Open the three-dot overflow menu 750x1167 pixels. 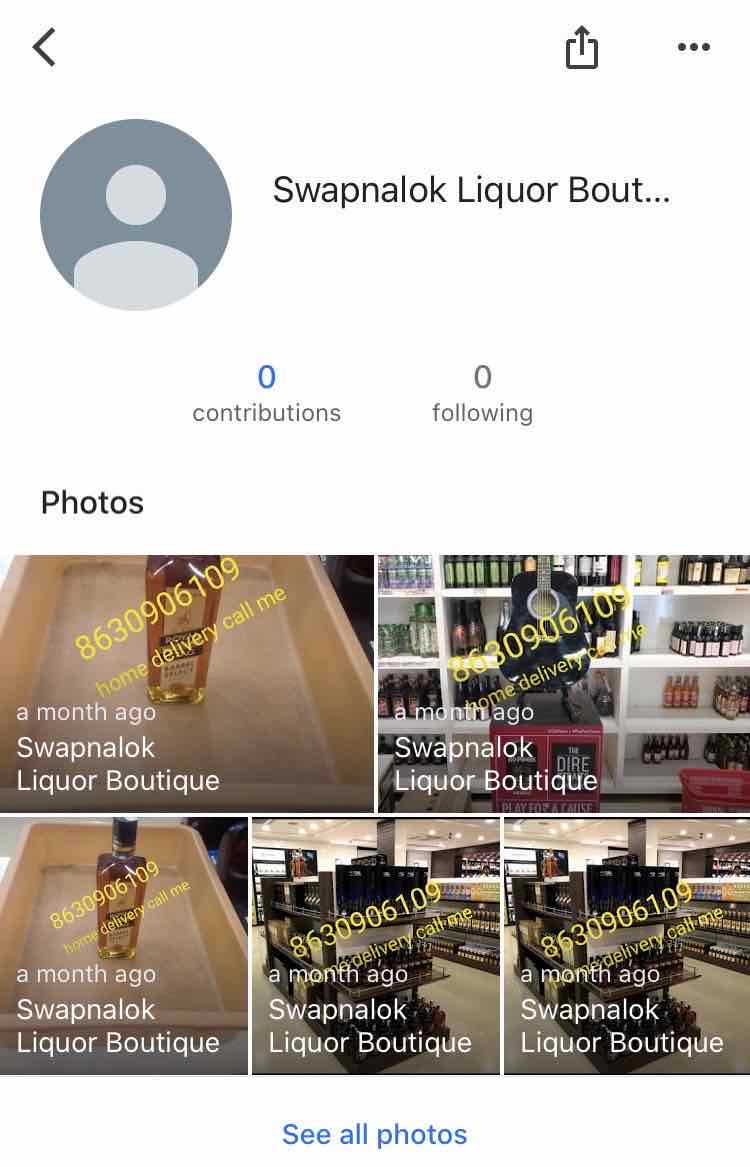(693, 47)
